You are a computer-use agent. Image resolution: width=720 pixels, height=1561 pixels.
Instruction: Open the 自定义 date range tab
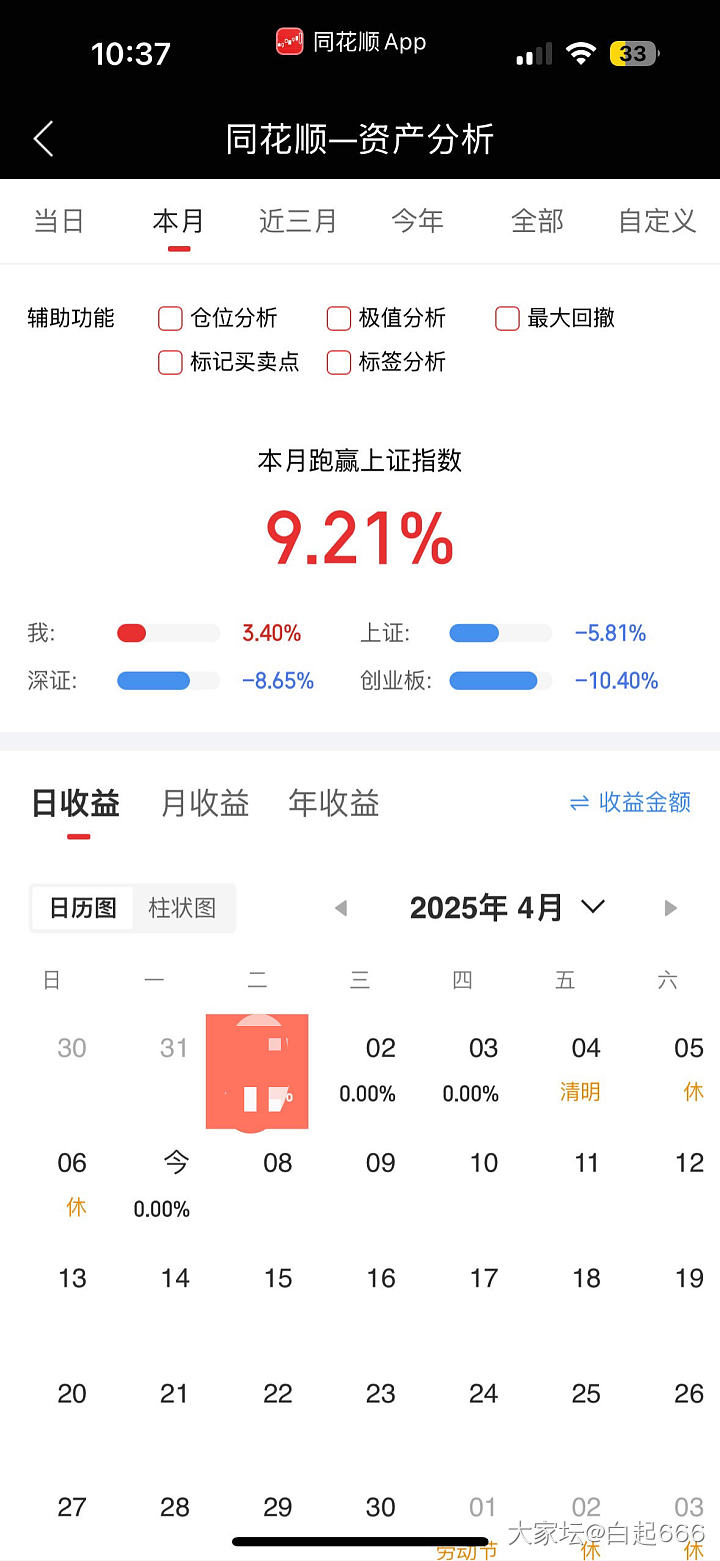(x=656, y=221)
